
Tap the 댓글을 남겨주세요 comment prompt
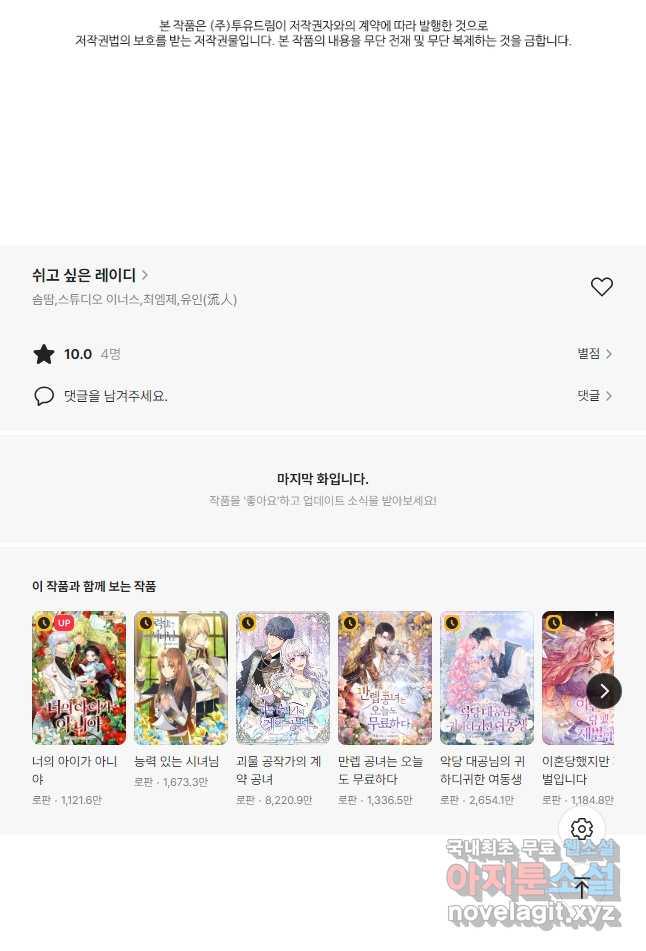(115, 396)
